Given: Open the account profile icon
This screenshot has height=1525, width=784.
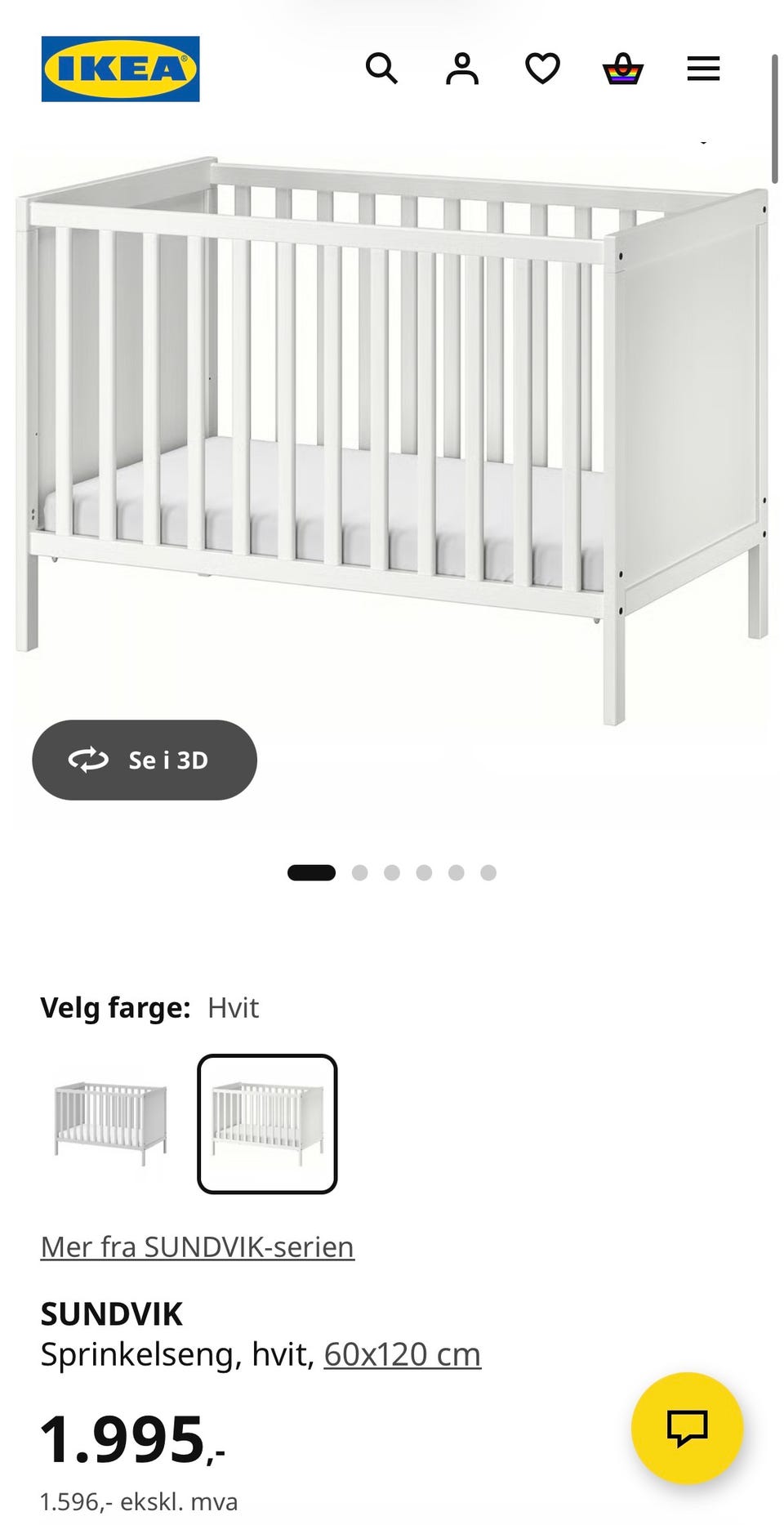Looking at the screenshot, I should (462, 69).
